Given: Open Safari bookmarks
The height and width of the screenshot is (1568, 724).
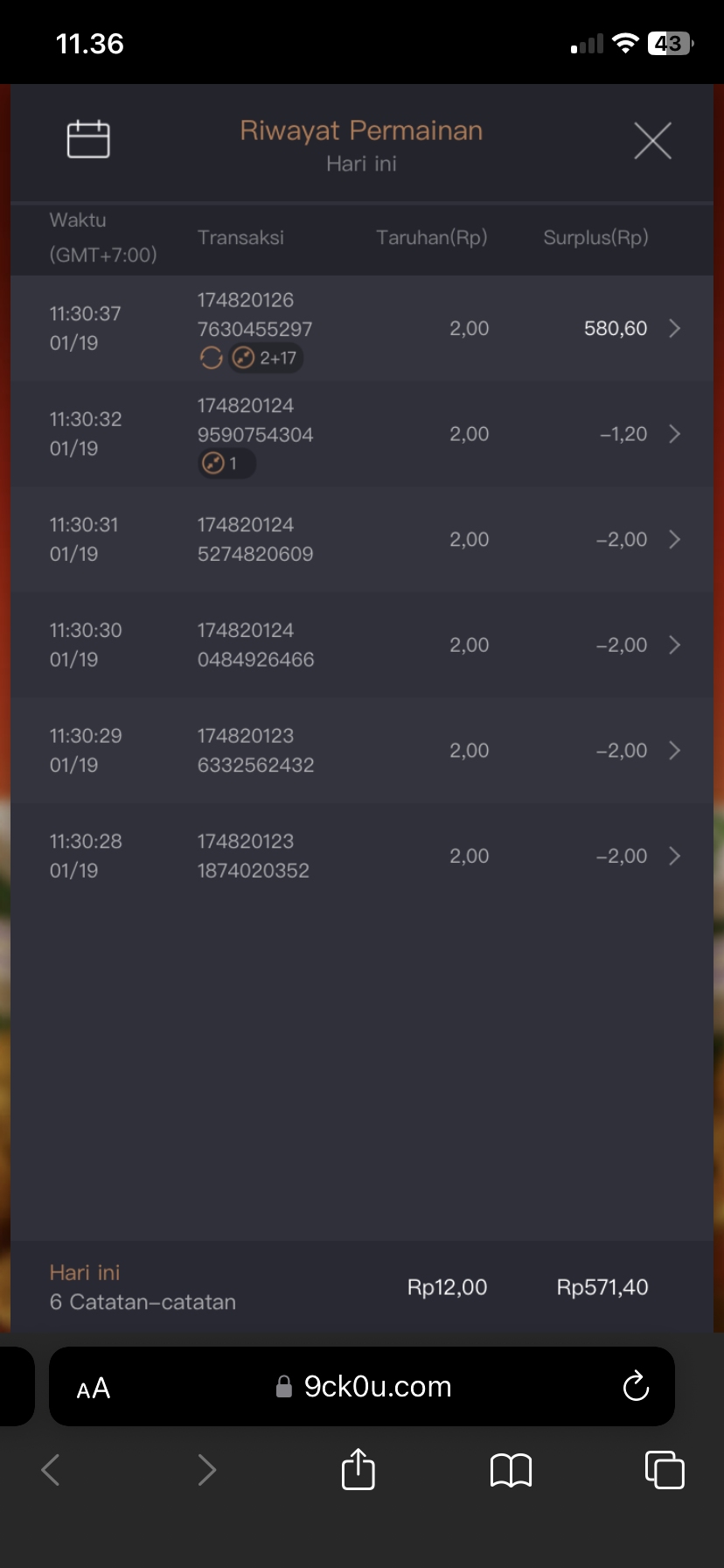Looking at the screenshot, I should pyautogui.click(x=511, y=1470).
